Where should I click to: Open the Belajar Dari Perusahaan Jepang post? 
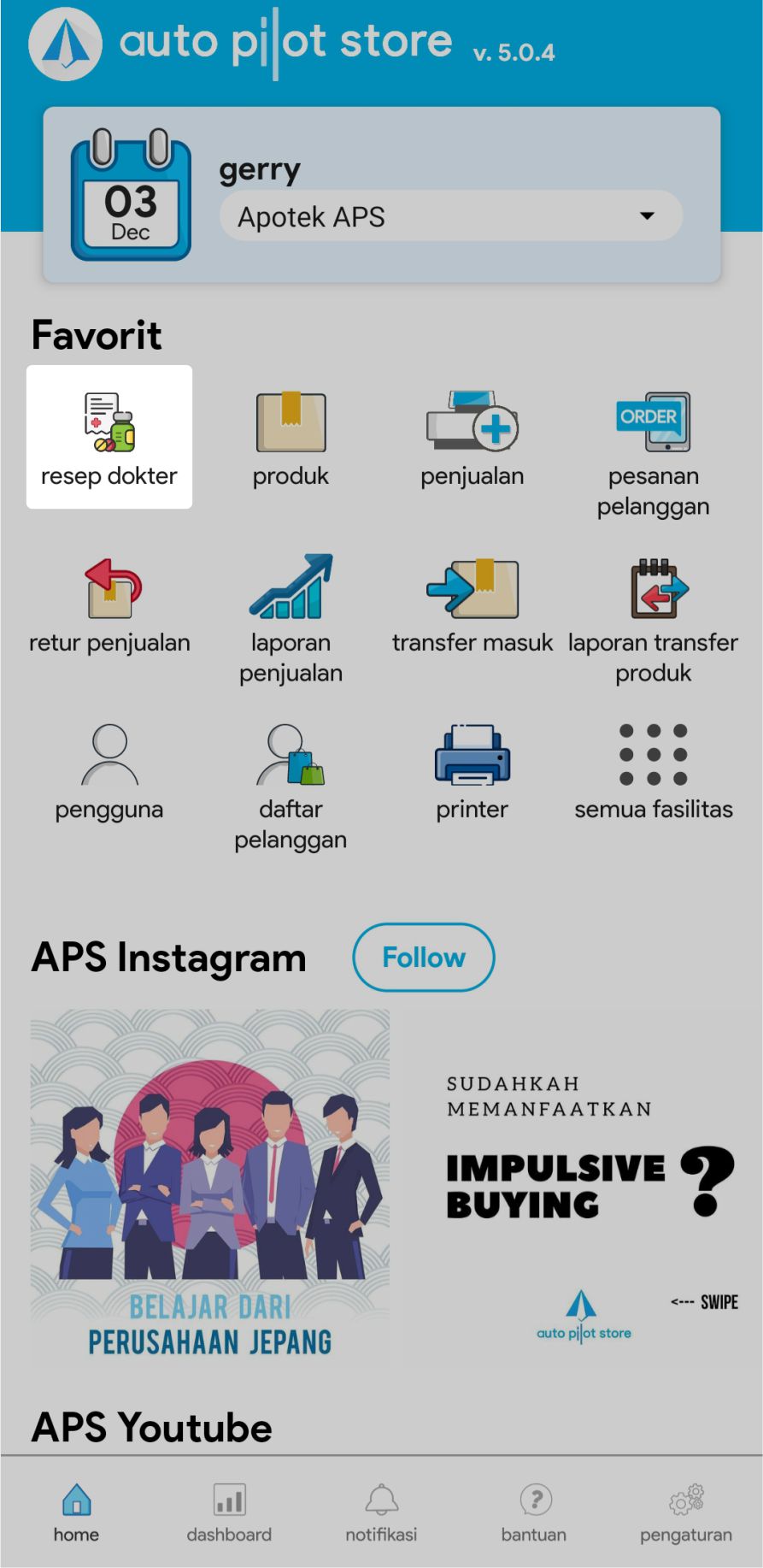pyautogui.click(x=210, y=1186)
